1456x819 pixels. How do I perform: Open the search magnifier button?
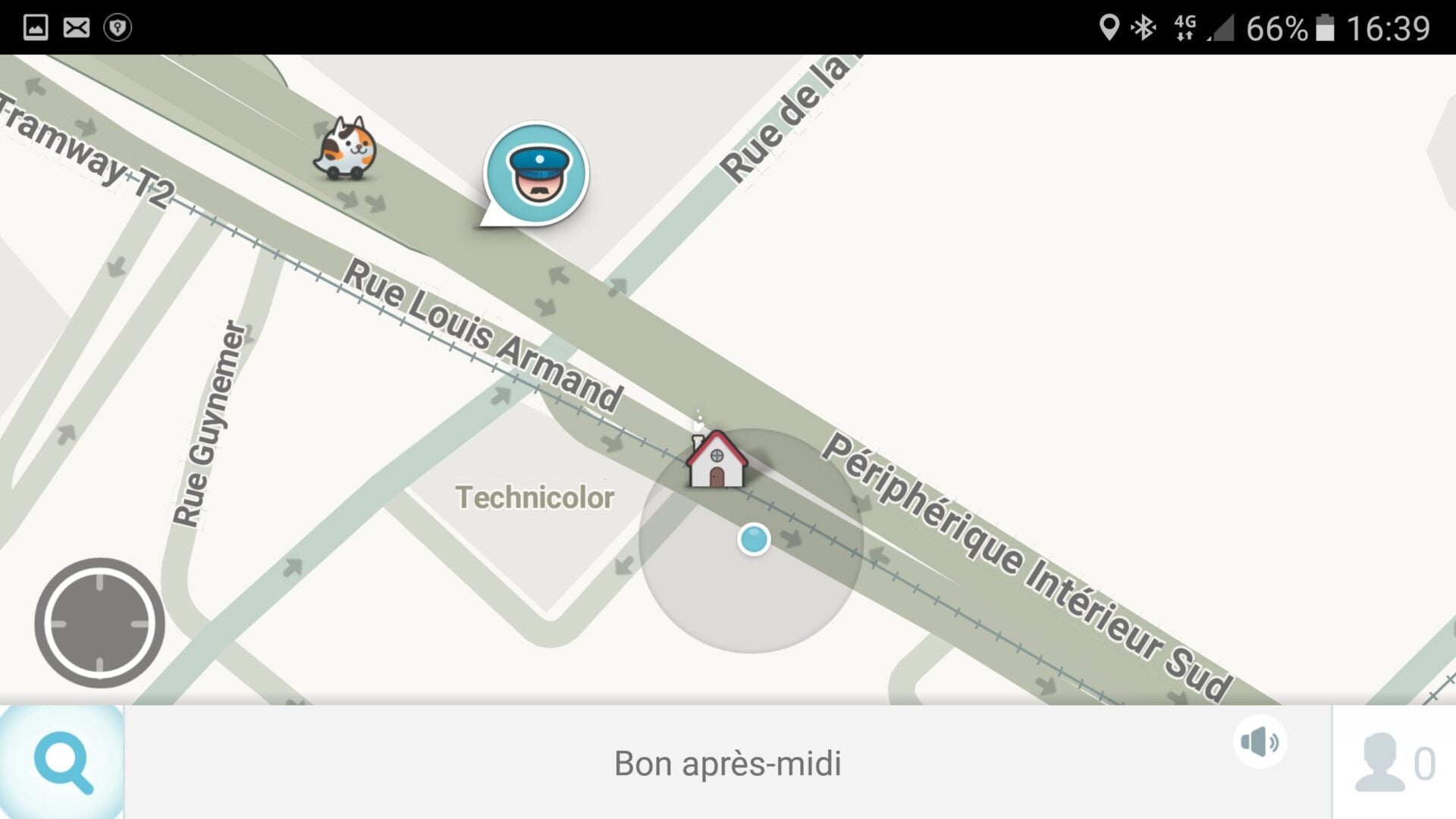tap(62, 762)
